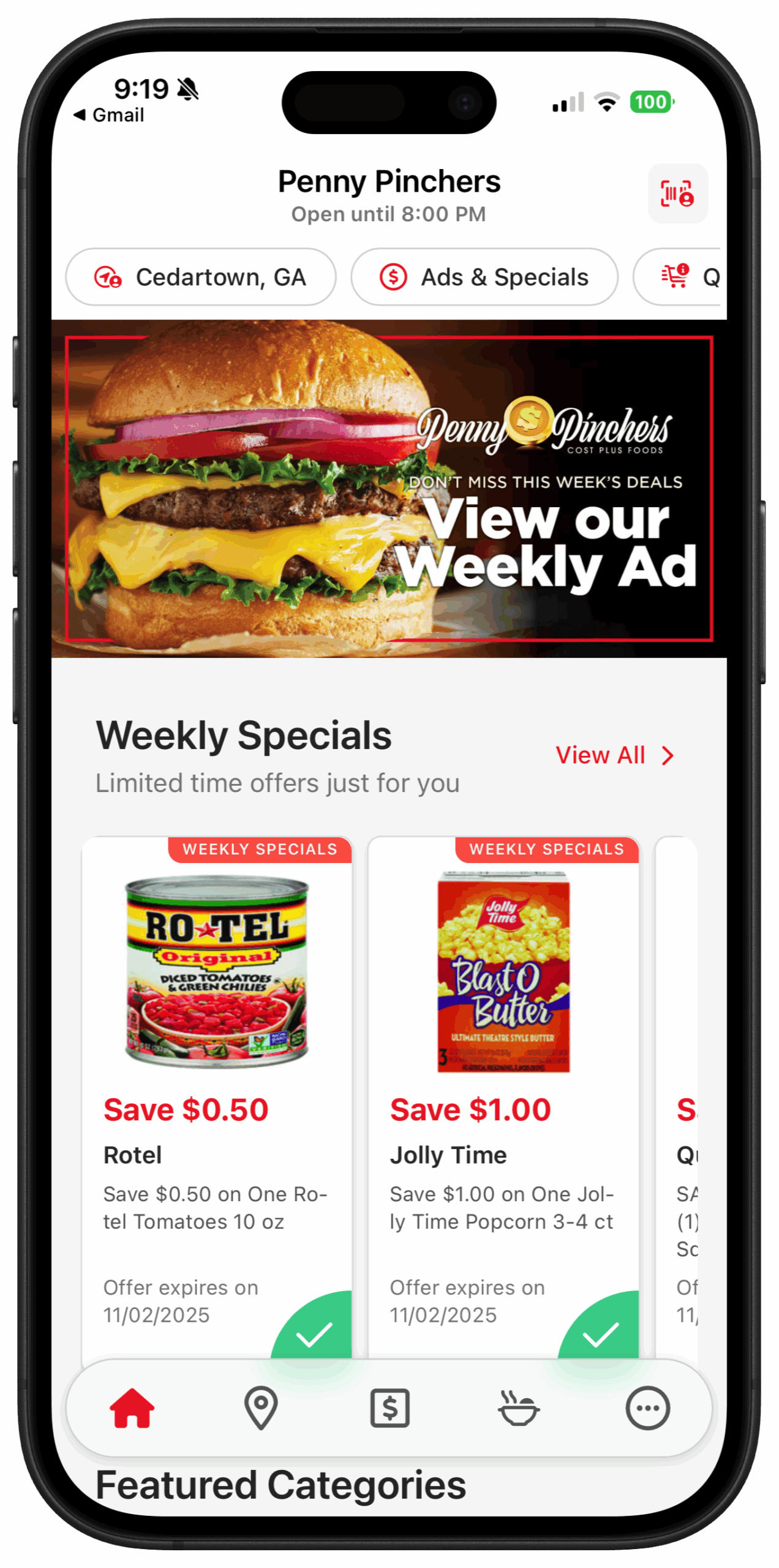The width and height of the screenshot is (779, 1568).
Task: Change the Cedartown, GA store location
Action: coord(201,277)
